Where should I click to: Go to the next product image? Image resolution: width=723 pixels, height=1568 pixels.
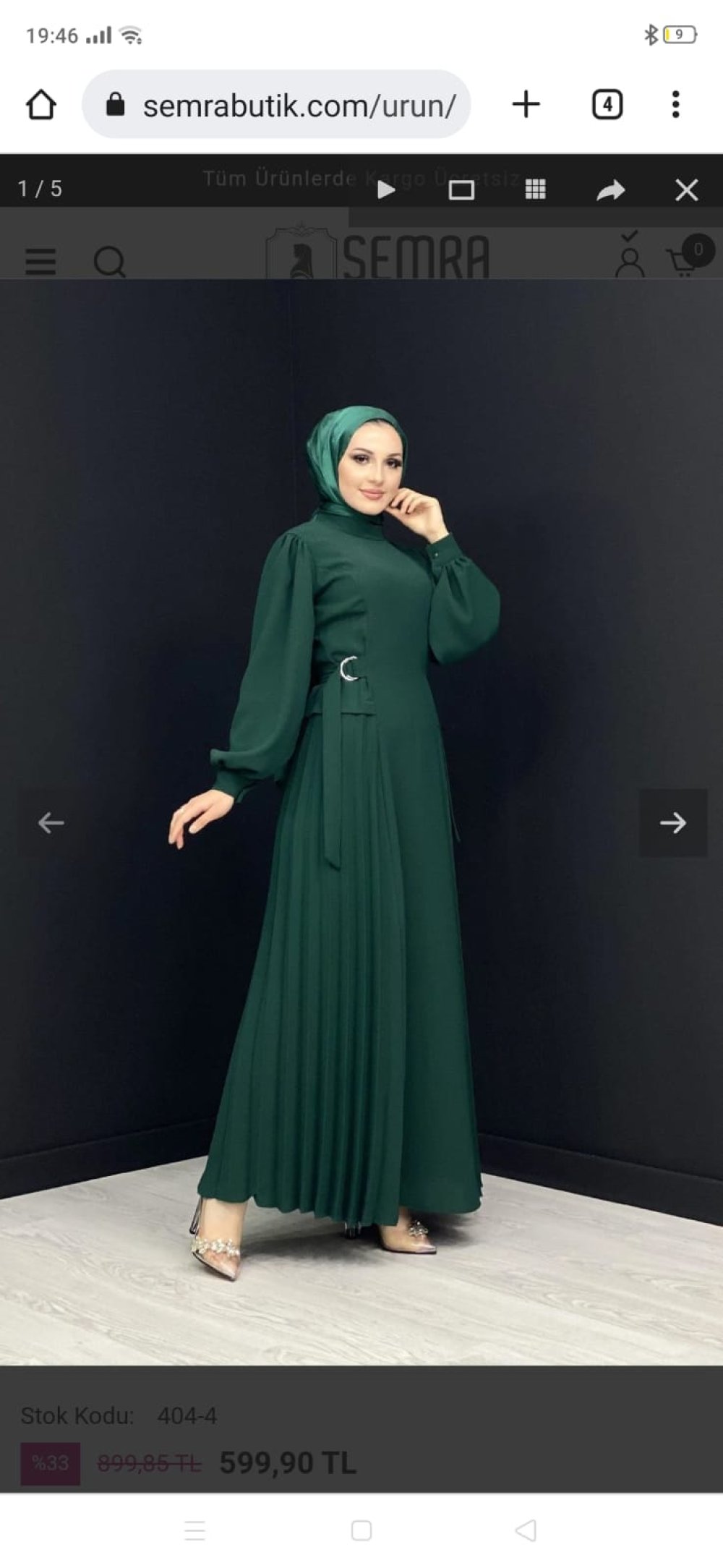[672, 822]
